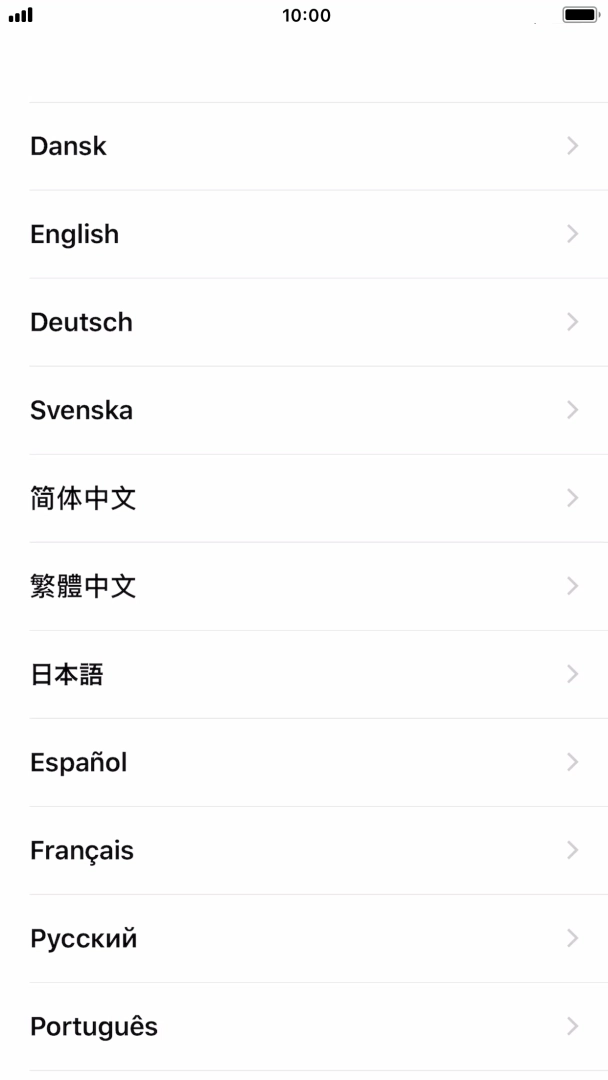Tap the Deutsch language row

tap(81, 322)
